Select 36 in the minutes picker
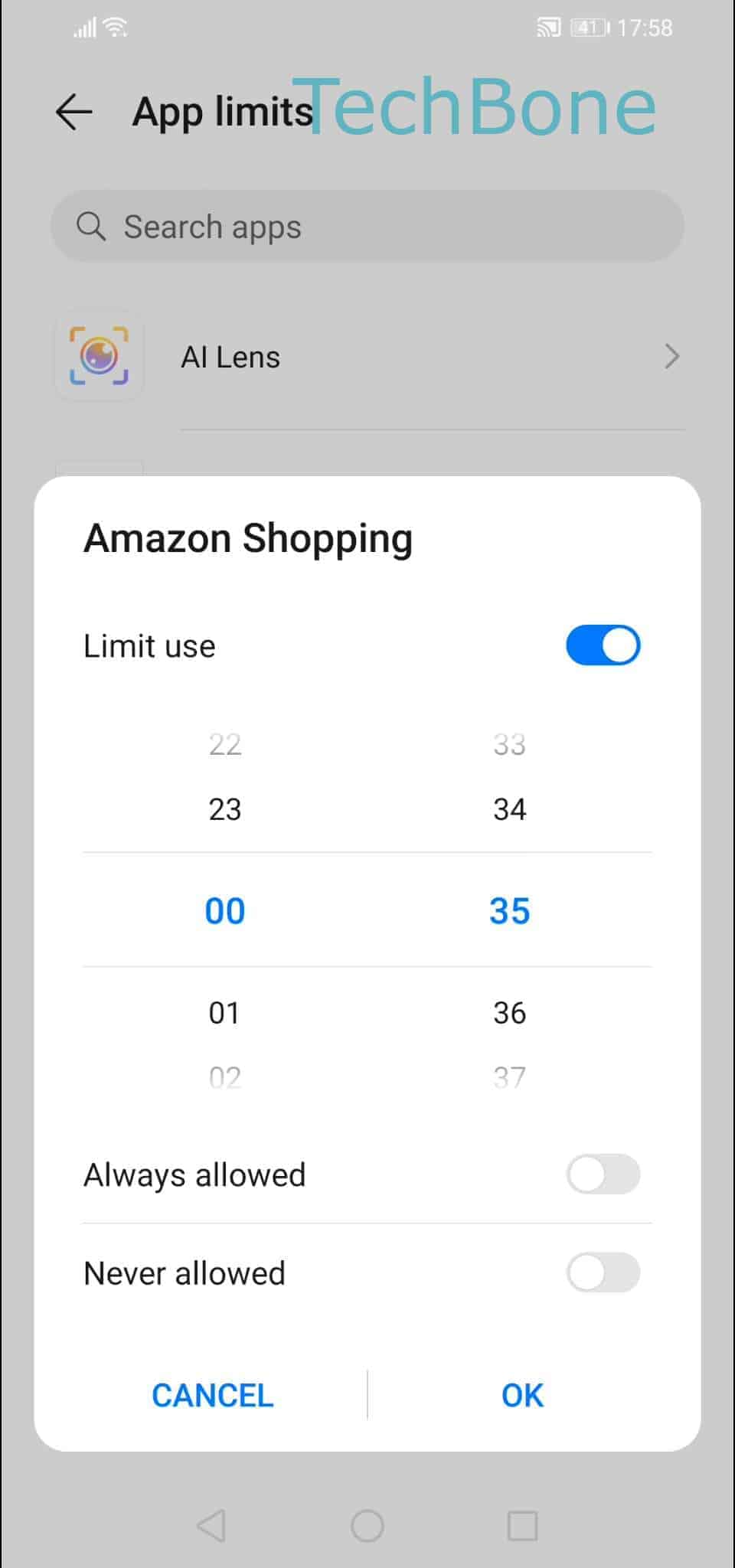 pos(509,1013)
